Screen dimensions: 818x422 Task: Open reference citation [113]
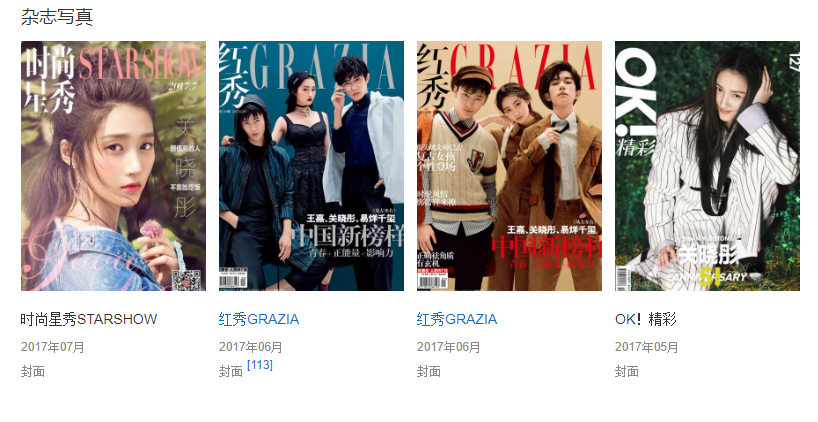click(x=260, y=365)
